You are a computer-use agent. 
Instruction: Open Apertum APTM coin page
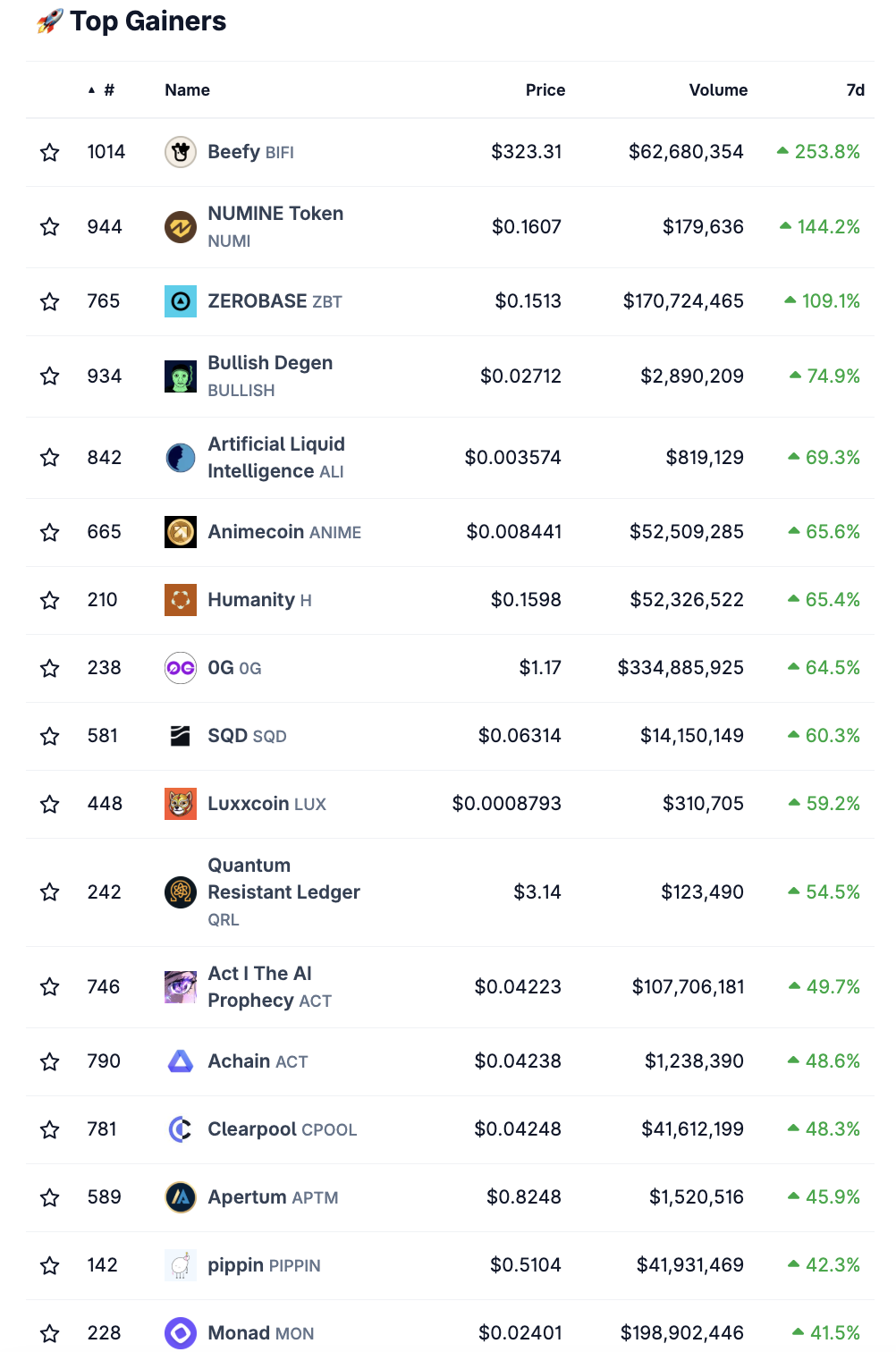click(x=247, y=1197)
